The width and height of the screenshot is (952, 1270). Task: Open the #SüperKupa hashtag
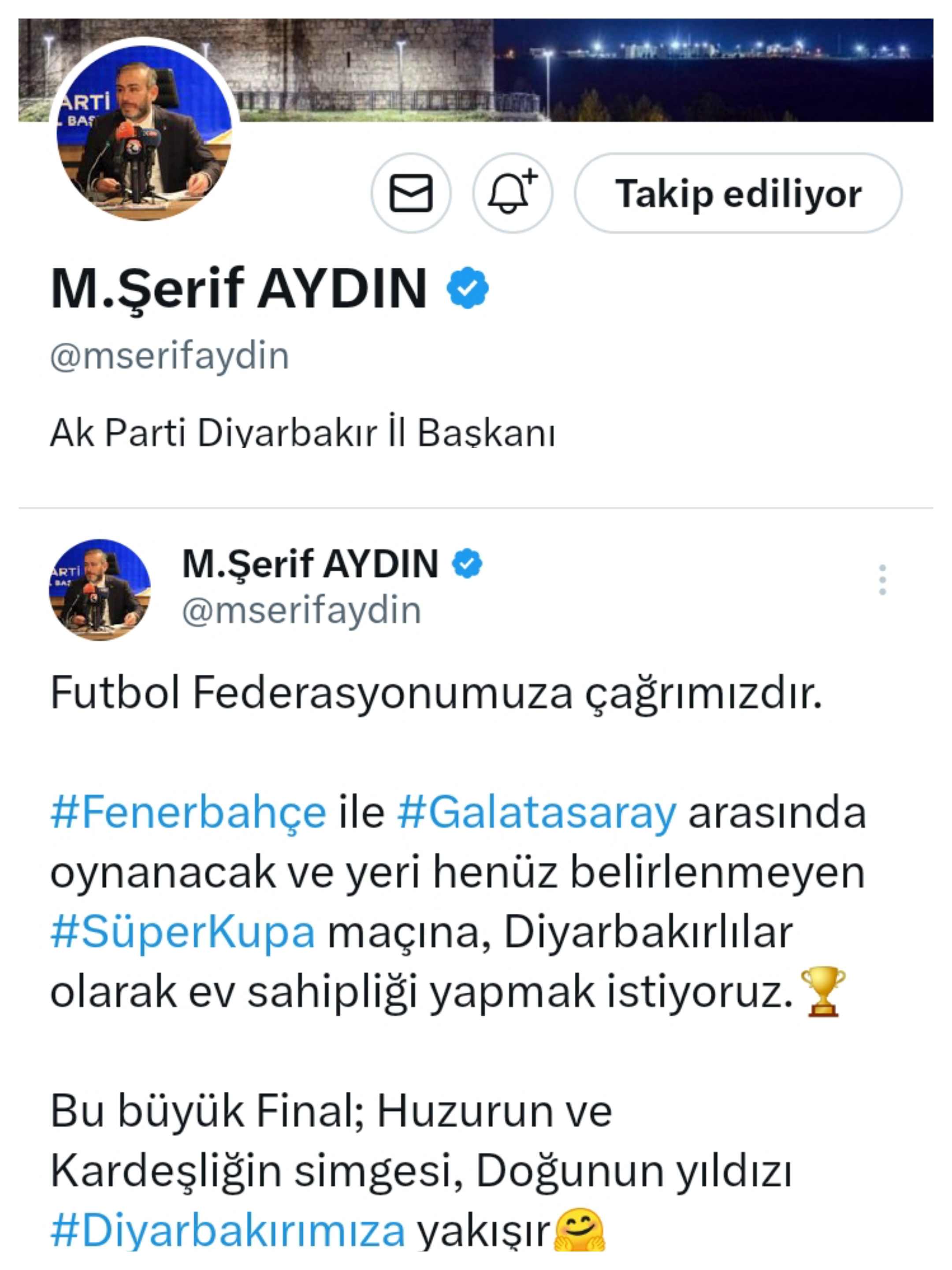(182, 931)
